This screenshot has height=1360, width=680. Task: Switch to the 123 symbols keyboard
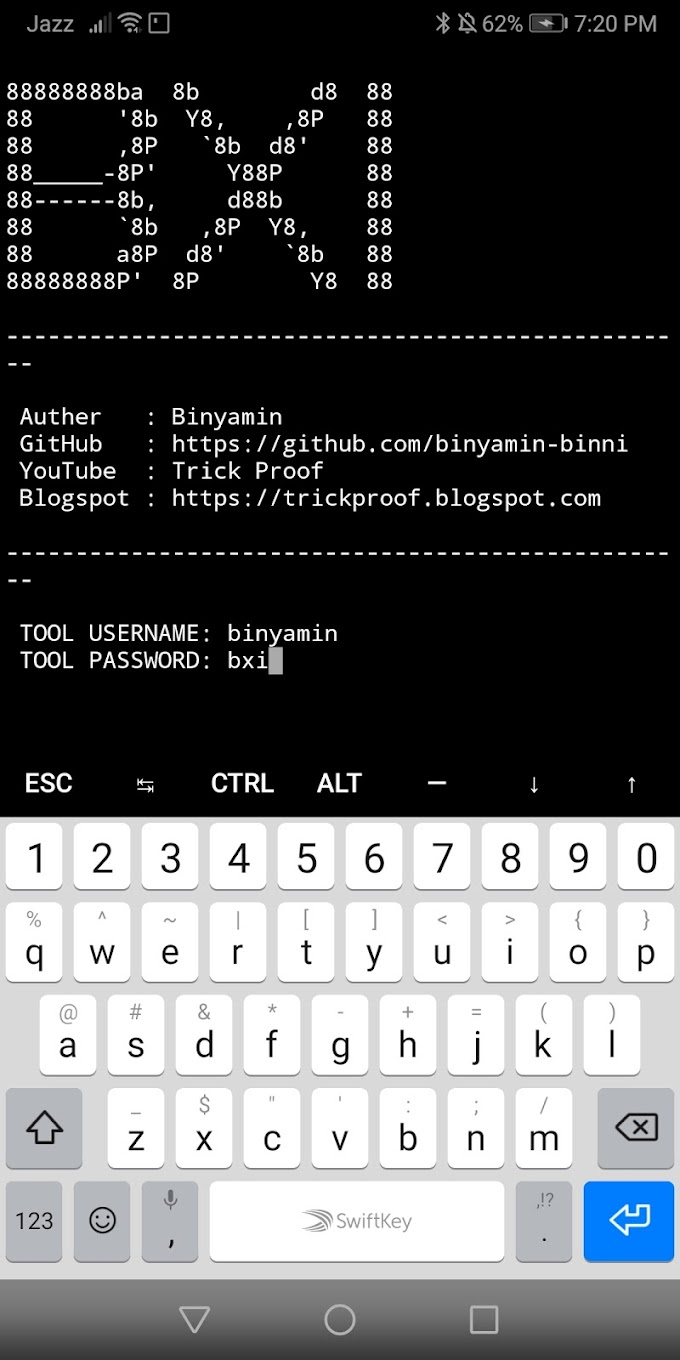(x=34, y=1220)
